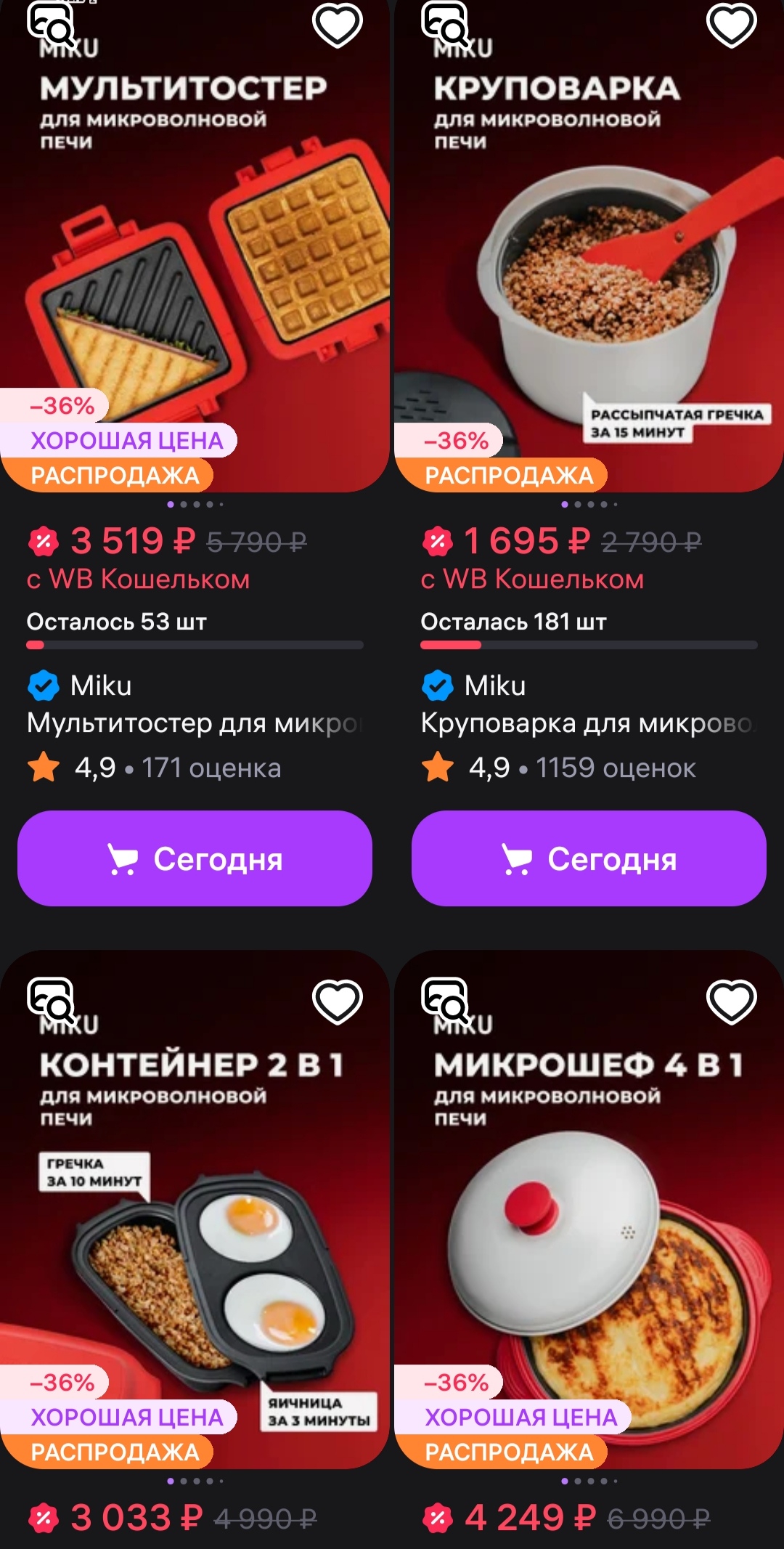
Task: Add the Мультитостер to cart for today
Action: point(195,858)
